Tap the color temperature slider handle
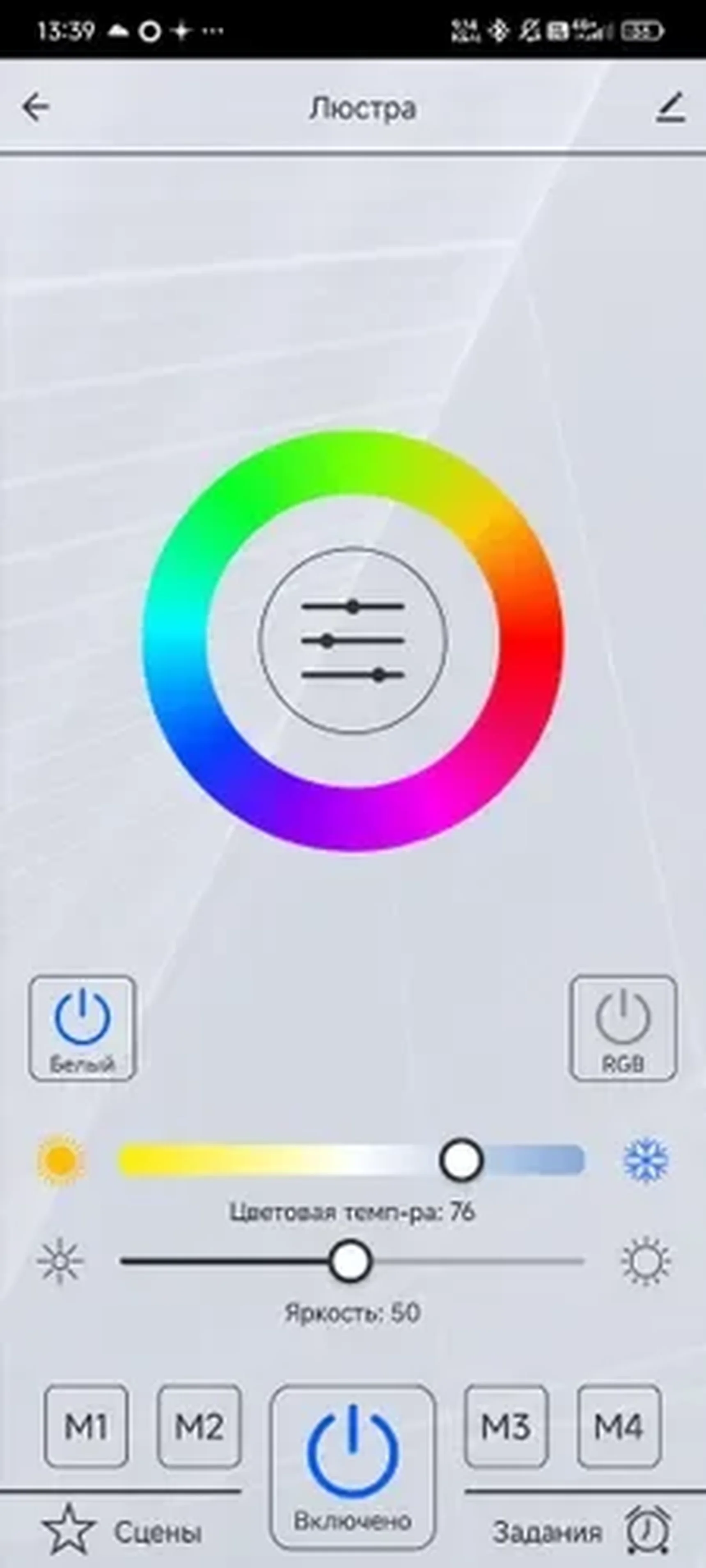The width and height of the screenshot is (706, 1568). 461,1160
